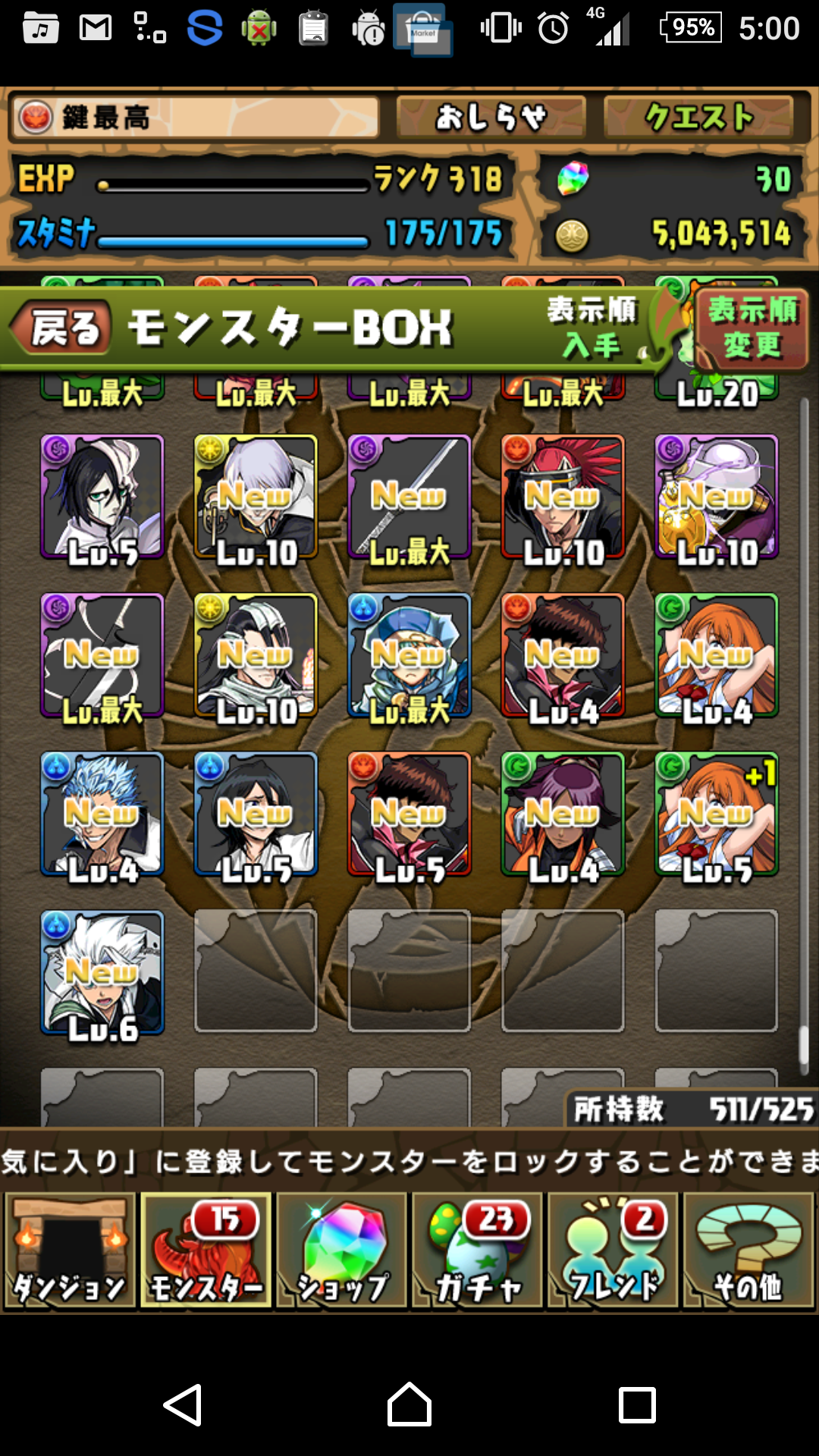The width and height of the screenshot is (819, 1456).
Task: Select the purple-haired wood monster Lv.4
Action: click(x=563, y=814)
